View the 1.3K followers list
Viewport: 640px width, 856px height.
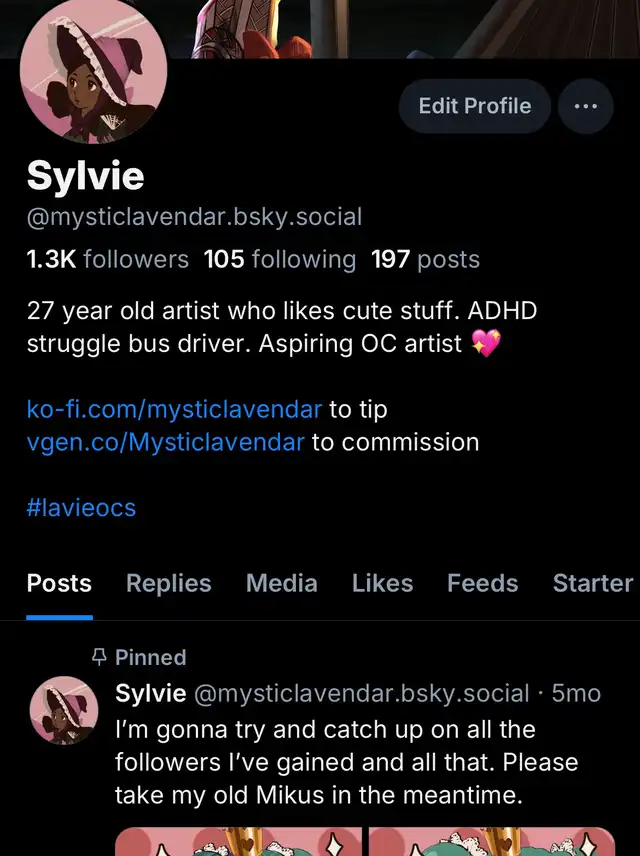point(108,259)
